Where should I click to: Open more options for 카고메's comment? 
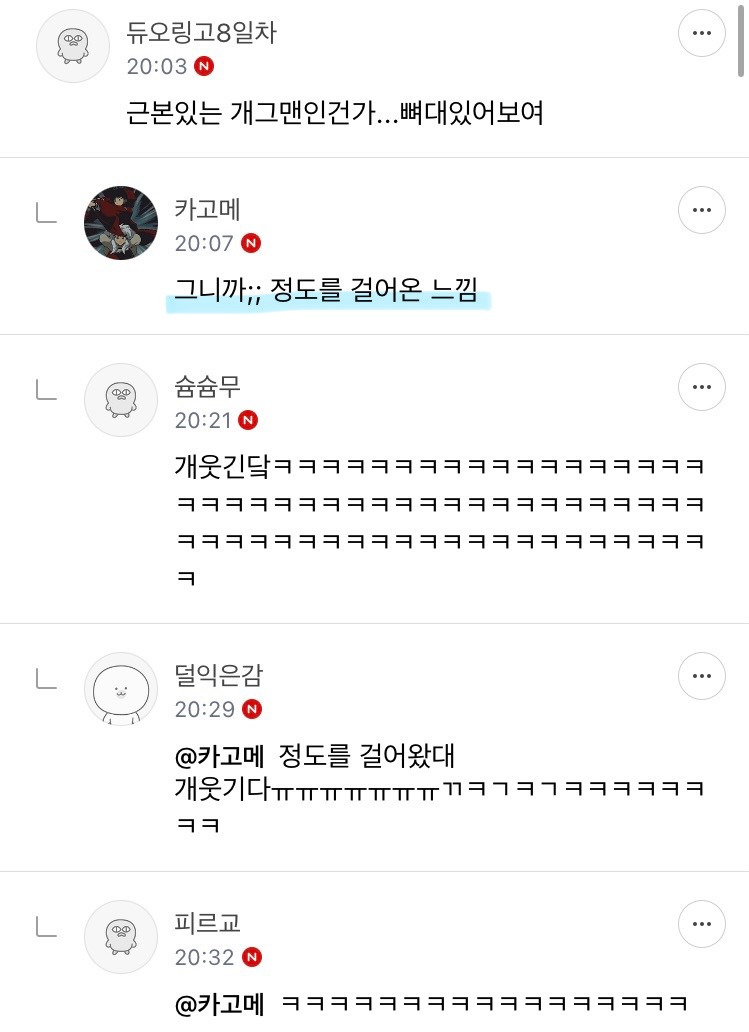coord(702,210)
